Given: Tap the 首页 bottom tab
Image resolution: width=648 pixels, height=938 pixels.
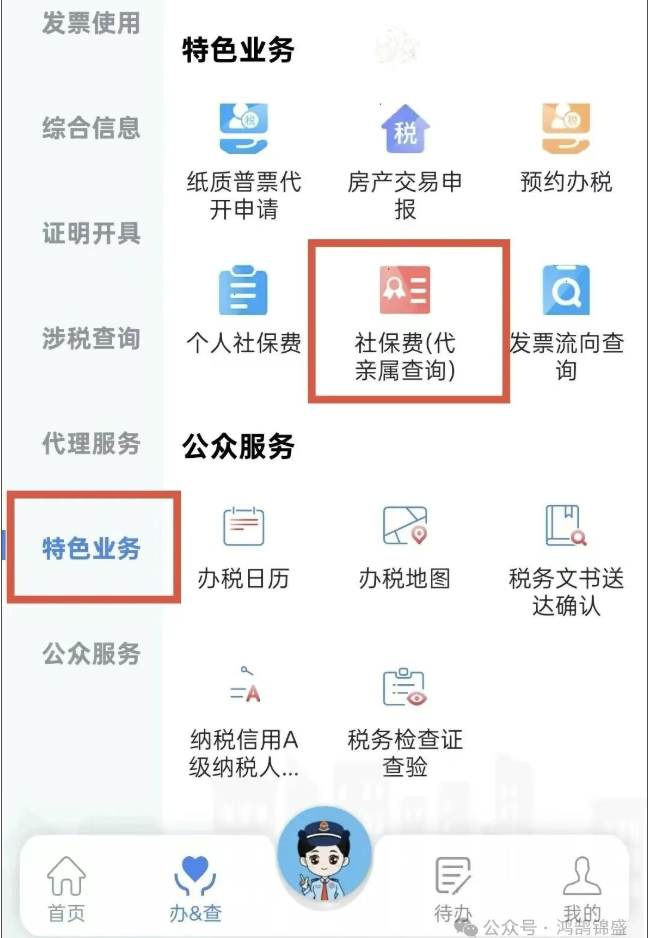Looking at the screenshot, I should tap(67, 888).
